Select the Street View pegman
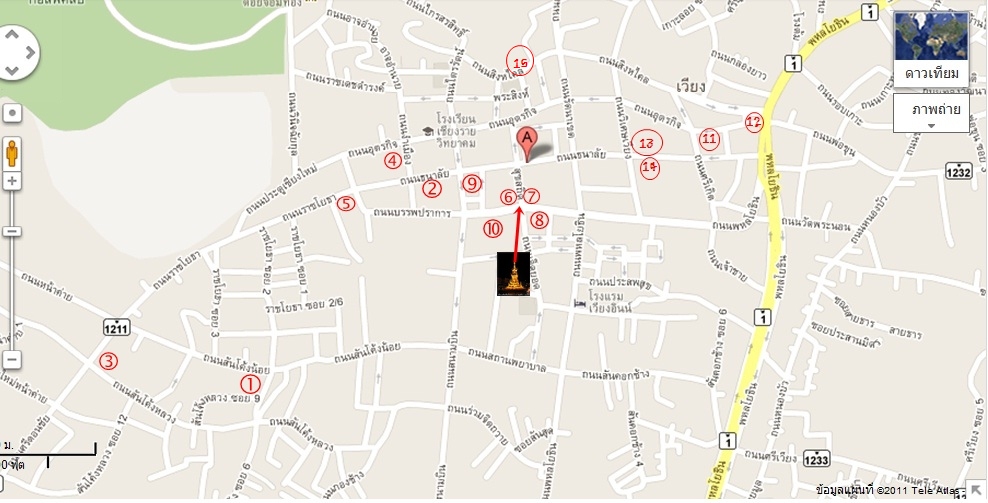Image resolution: width=988 pixels, height=503 pixels. point(12,153)
